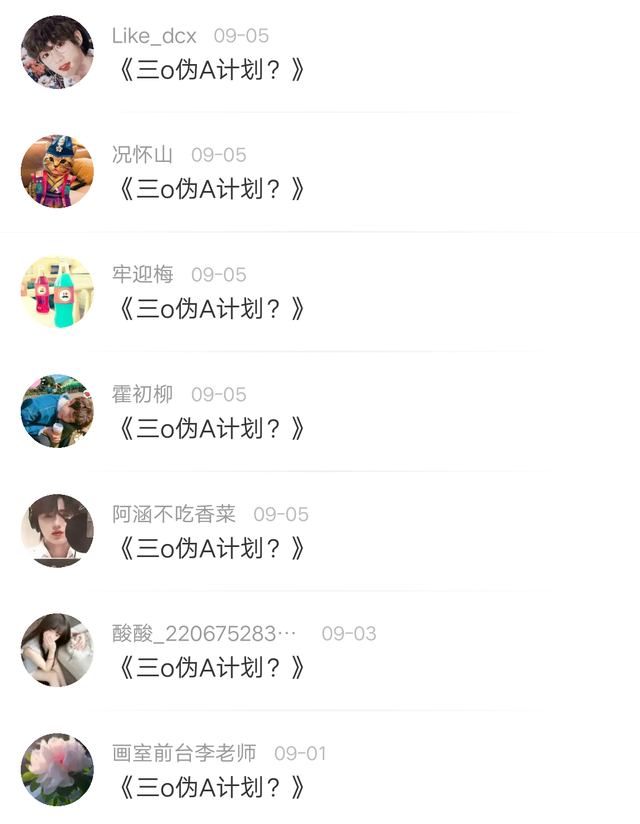Open the avatar of 霍初柳
The image size is (640, 824).
click(x=57, y=411)
